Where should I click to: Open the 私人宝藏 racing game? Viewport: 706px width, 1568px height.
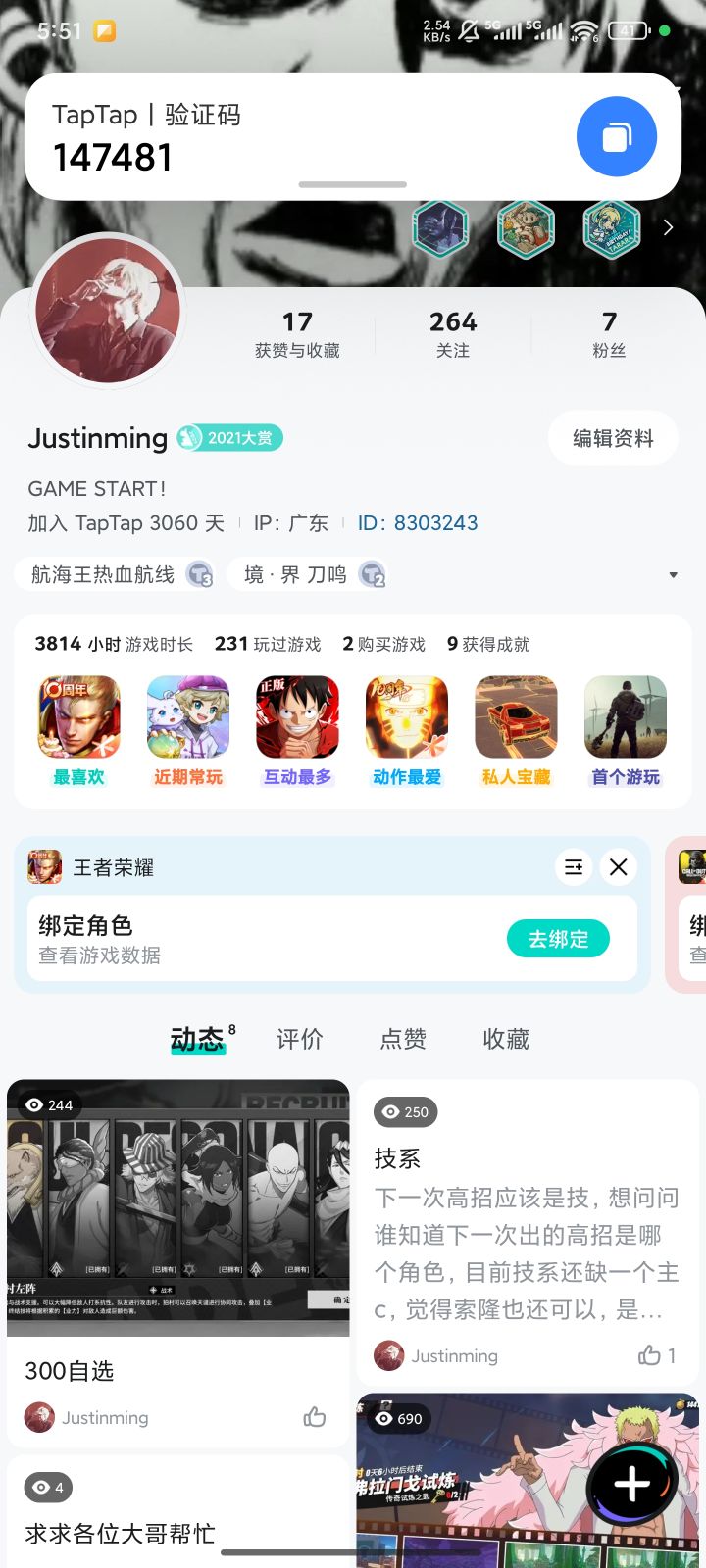tap(516, 716)
